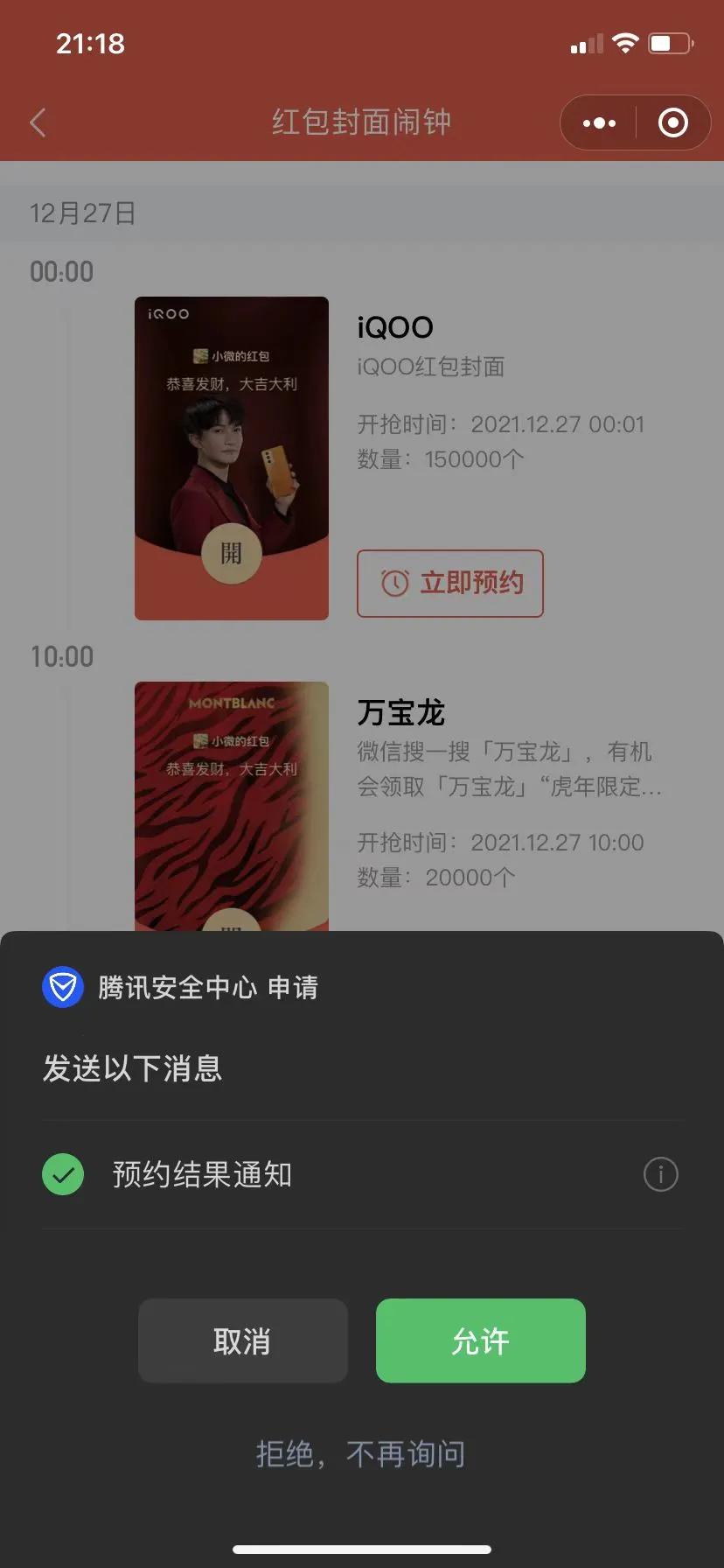Tap 允许 to grant message permission
The height and width of the screenshot is (1568, 724).
480,1340
